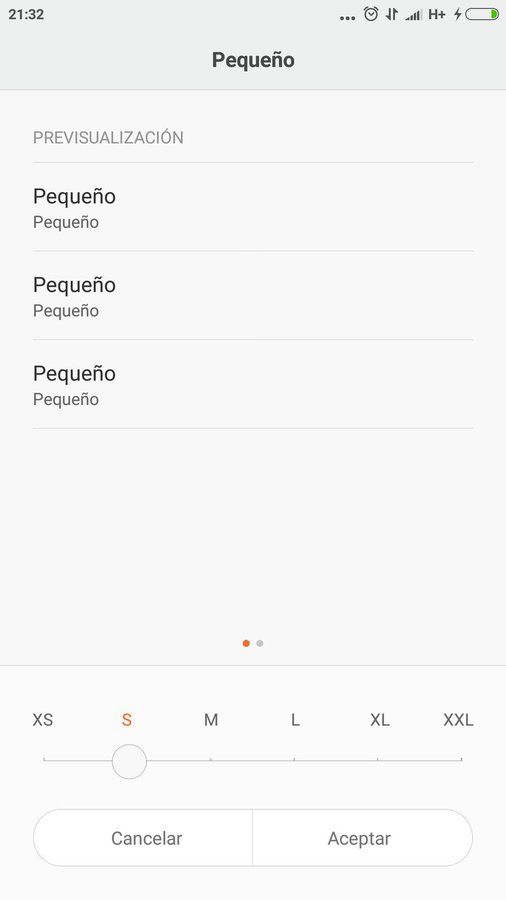Pick the XL text size

coord(380,720)
